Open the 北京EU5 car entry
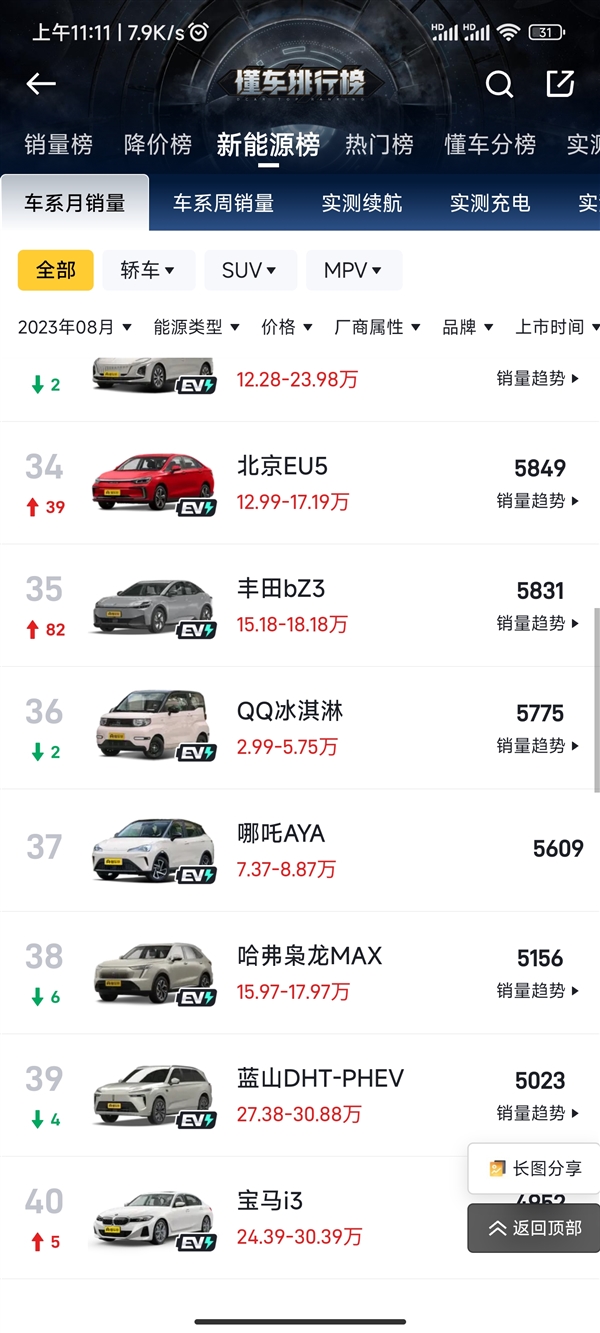 coord(300,483)
